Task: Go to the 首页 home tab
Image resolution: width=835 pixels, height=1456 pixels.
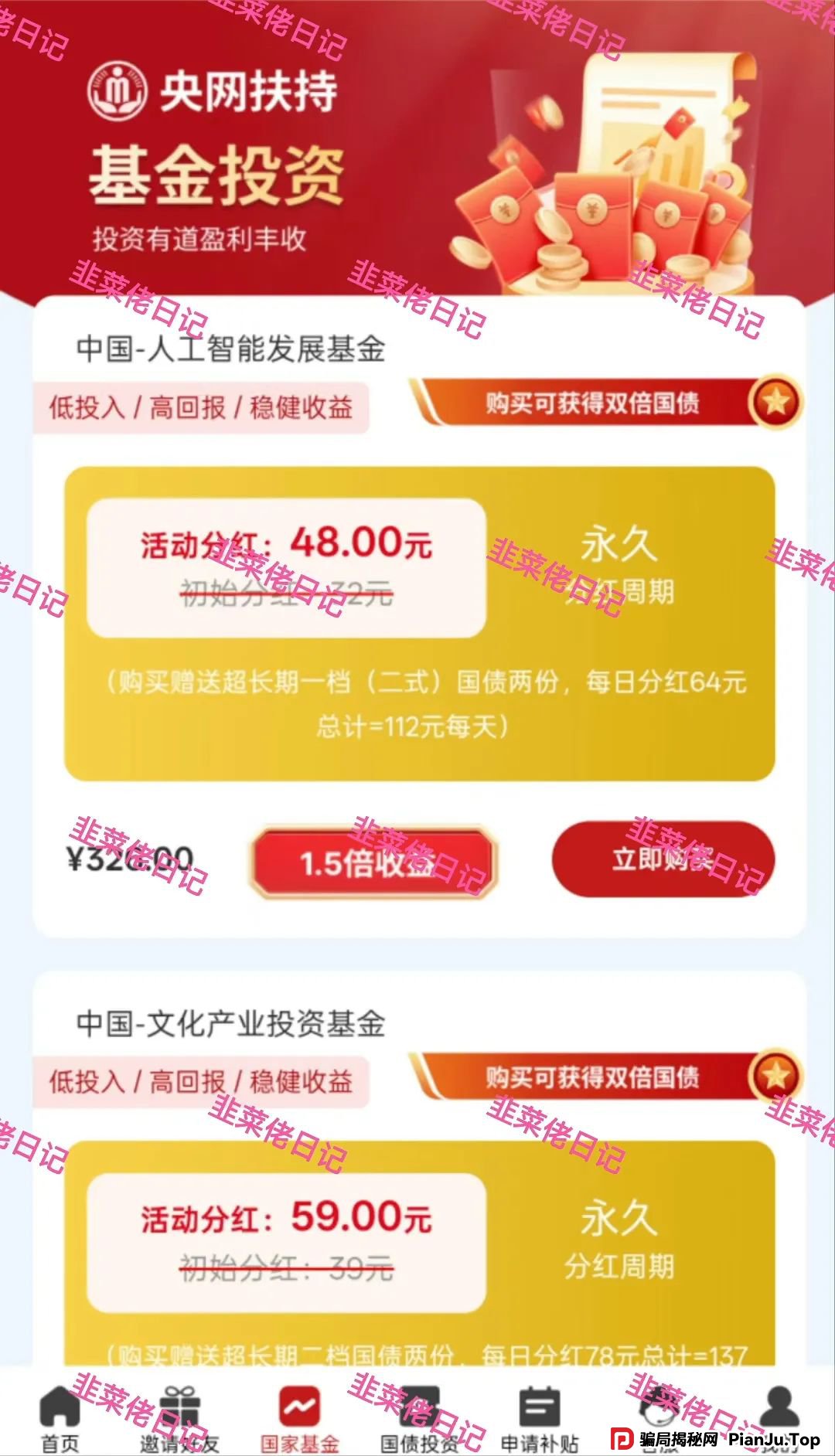Action: pos(60,1417)
